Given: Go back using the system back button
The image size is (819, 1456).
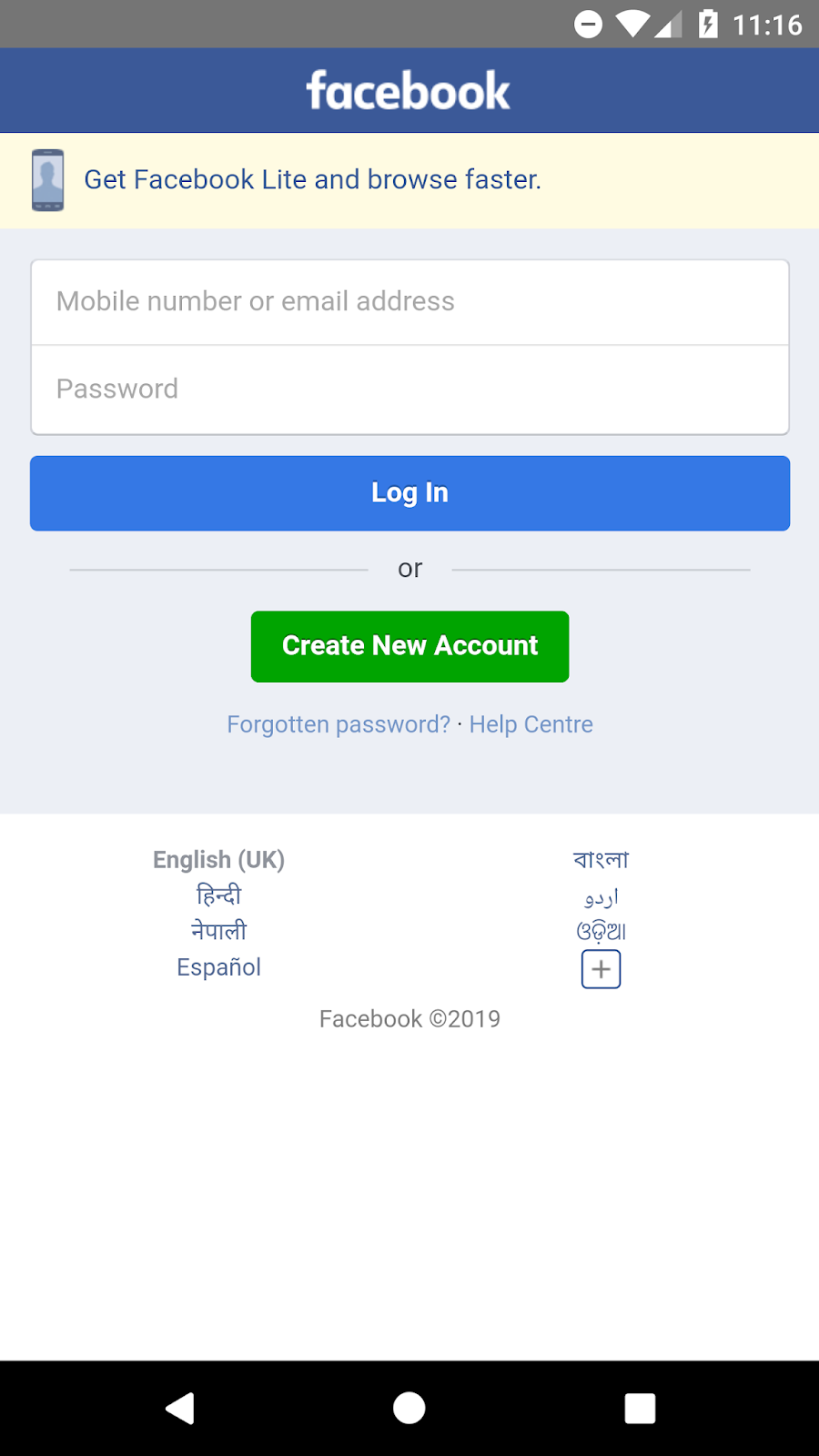Looking at the screenshot, I should (x=180, y=1408).
